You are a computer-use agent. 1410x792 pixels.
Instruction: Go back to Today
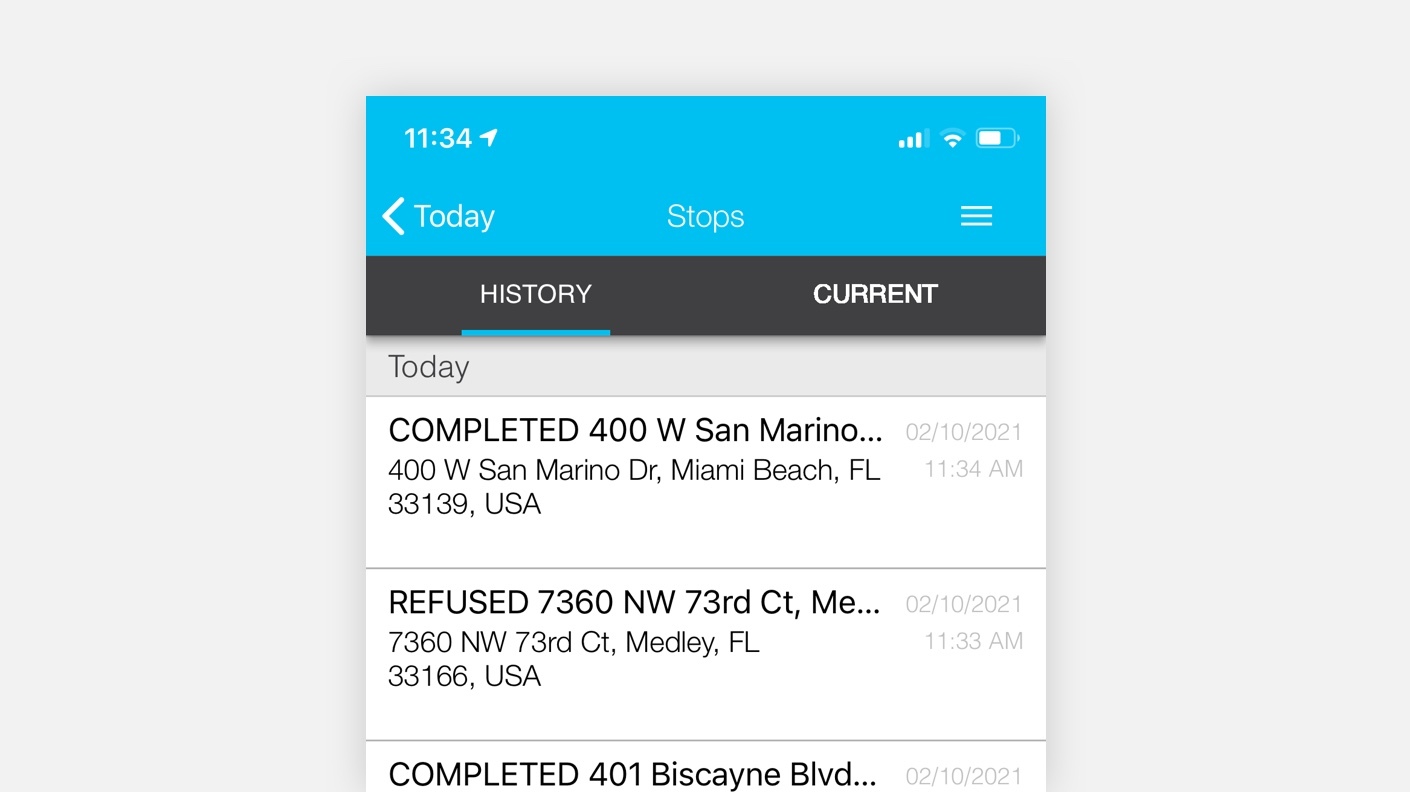pos(439,216)
